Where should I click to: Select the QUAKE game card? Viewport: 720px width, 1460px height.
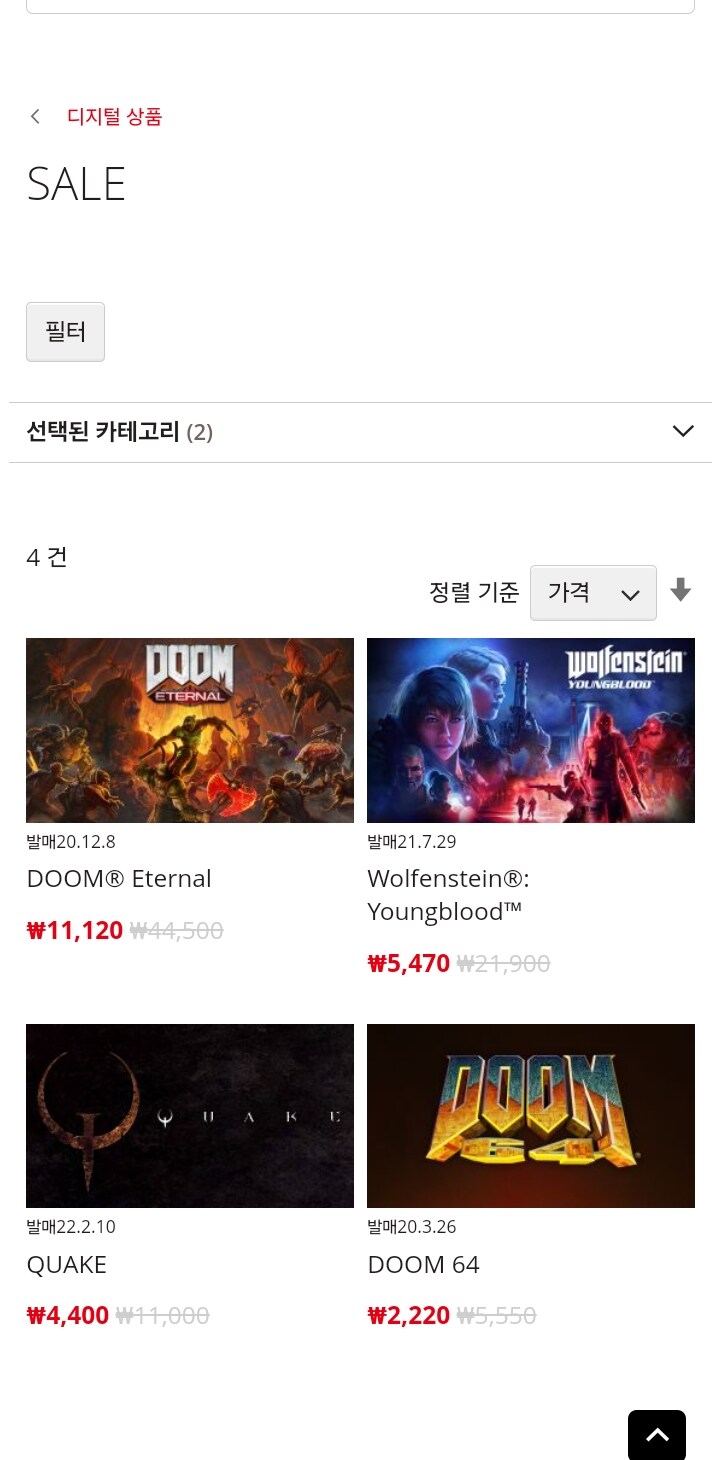(x=190, y=1116)
